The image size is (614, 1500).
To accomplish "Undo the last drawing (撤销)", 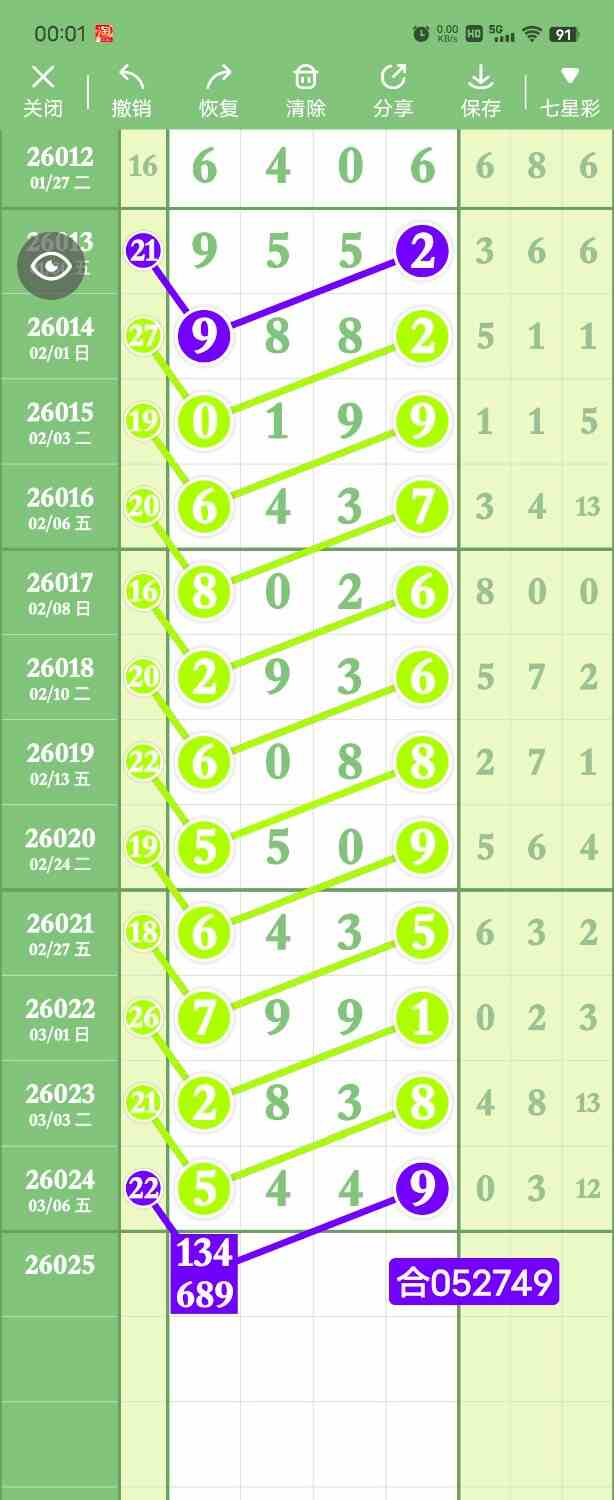I will (131, 90).
